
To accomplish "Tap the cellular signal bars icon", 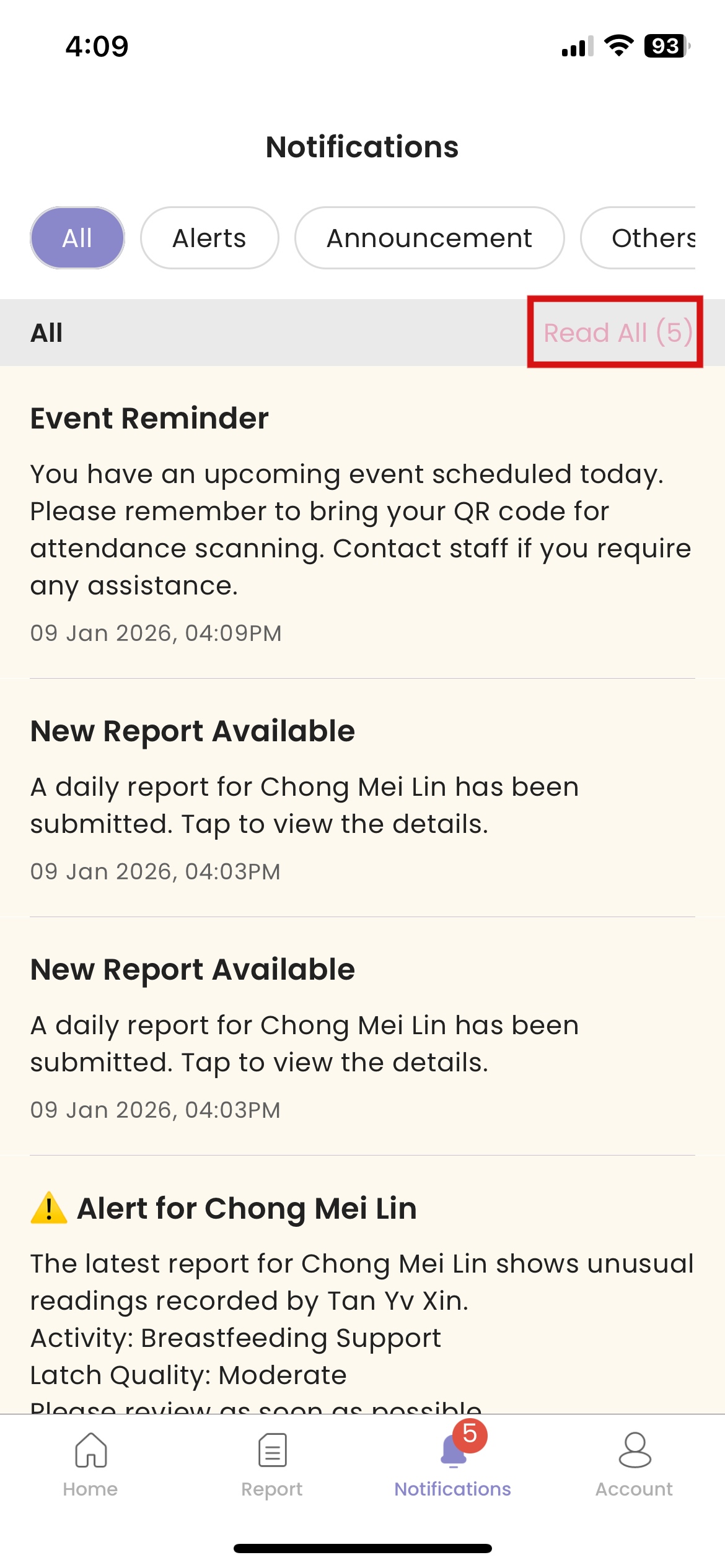I will point(574,46).
